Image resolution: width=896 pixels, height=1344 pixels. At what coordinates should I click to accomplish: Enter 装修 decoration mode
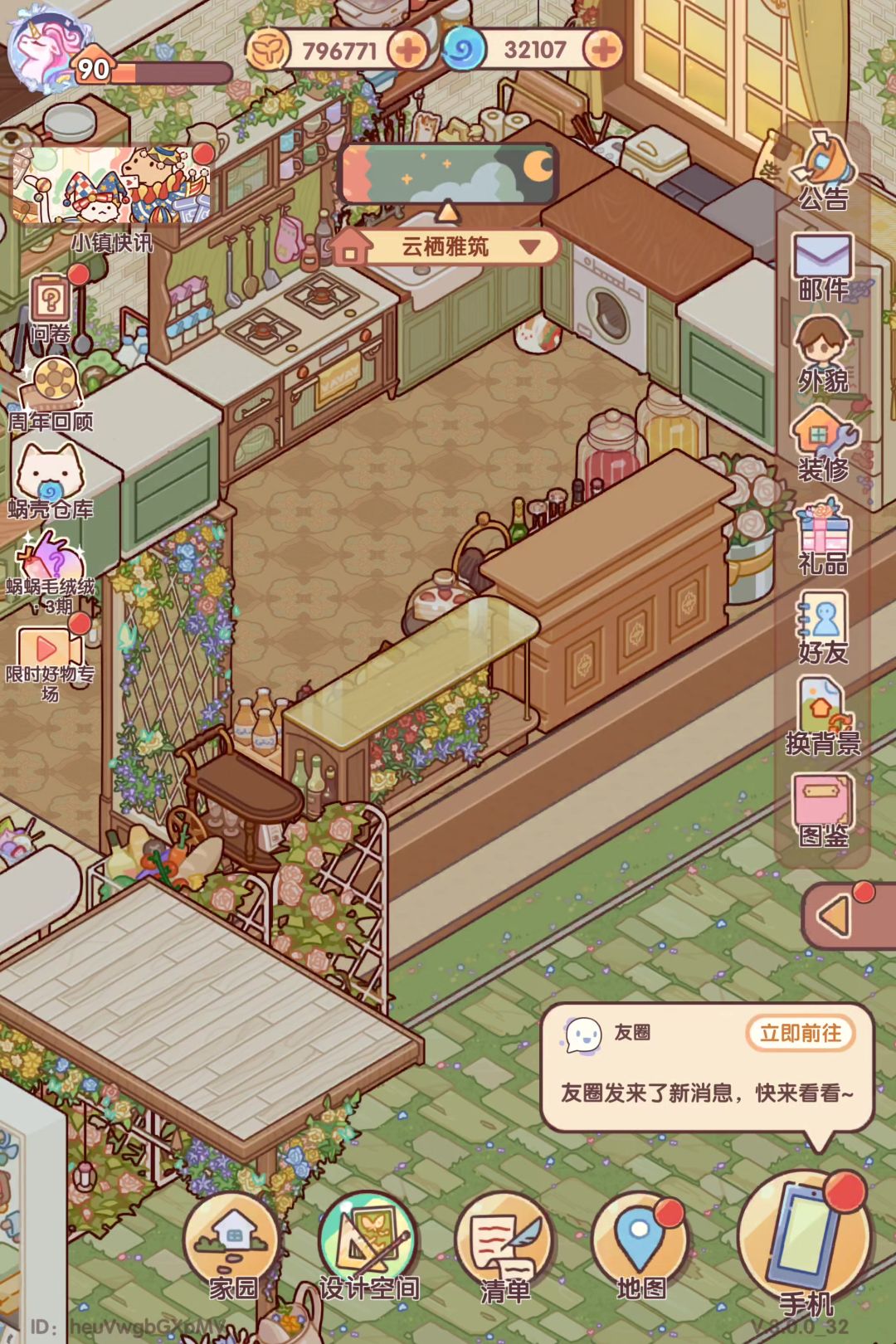823,444
